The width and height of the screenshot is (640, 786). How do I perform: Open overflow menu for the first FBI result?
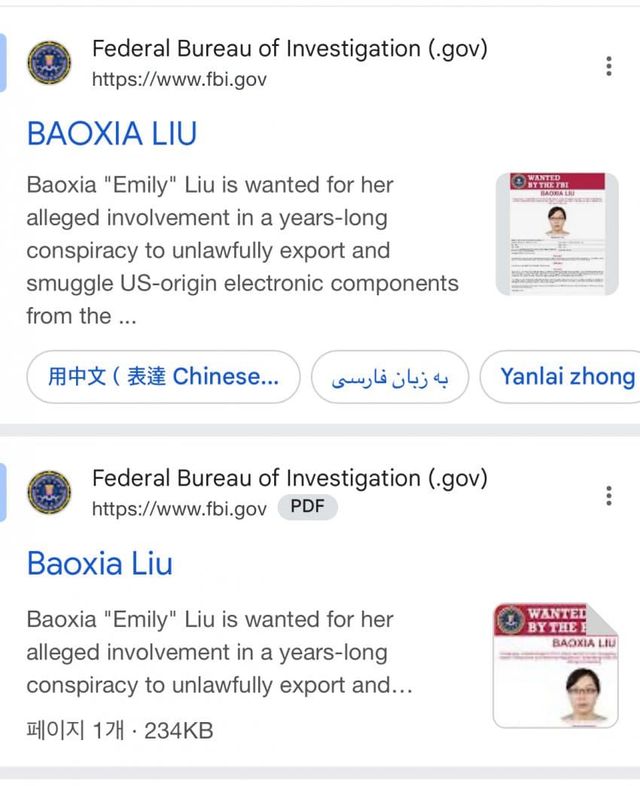point(608,66)
